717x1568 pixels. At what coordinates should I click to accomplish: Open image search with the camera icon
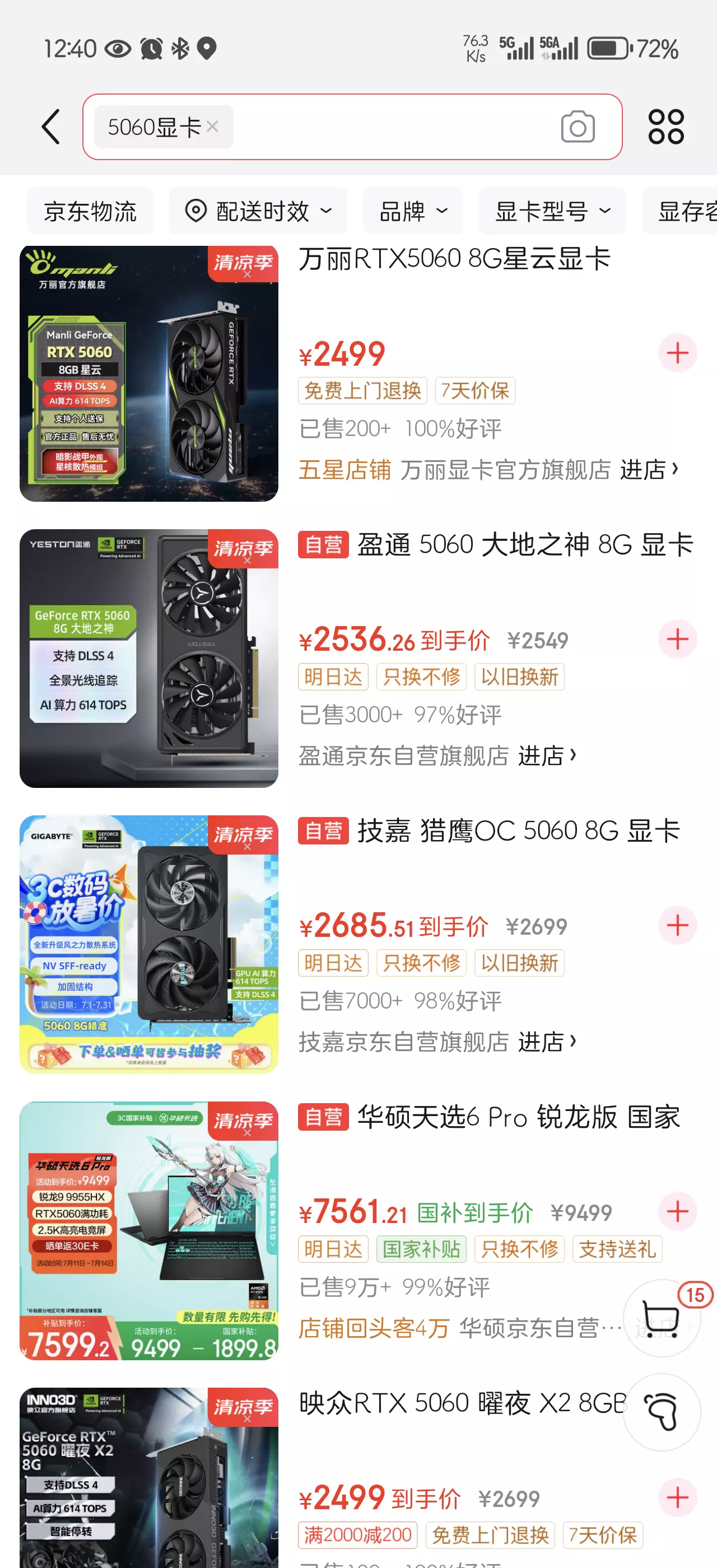pyautogui.click(x=577, y=126)
